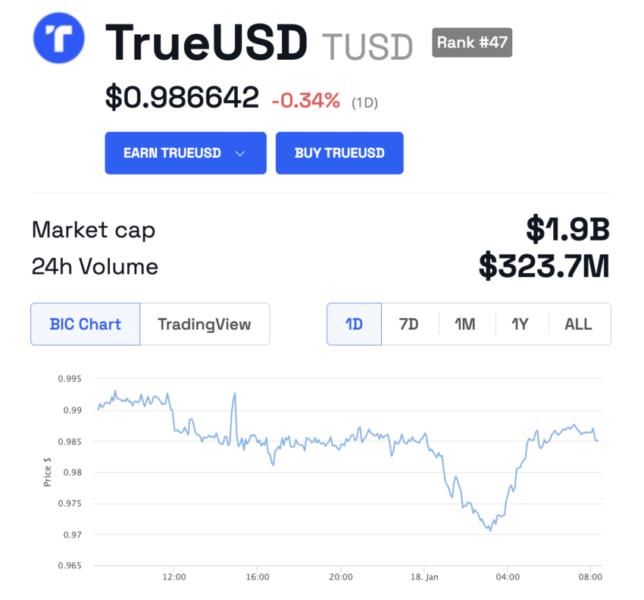
Task: Show the 1M price range
Action: pos(464,324)
